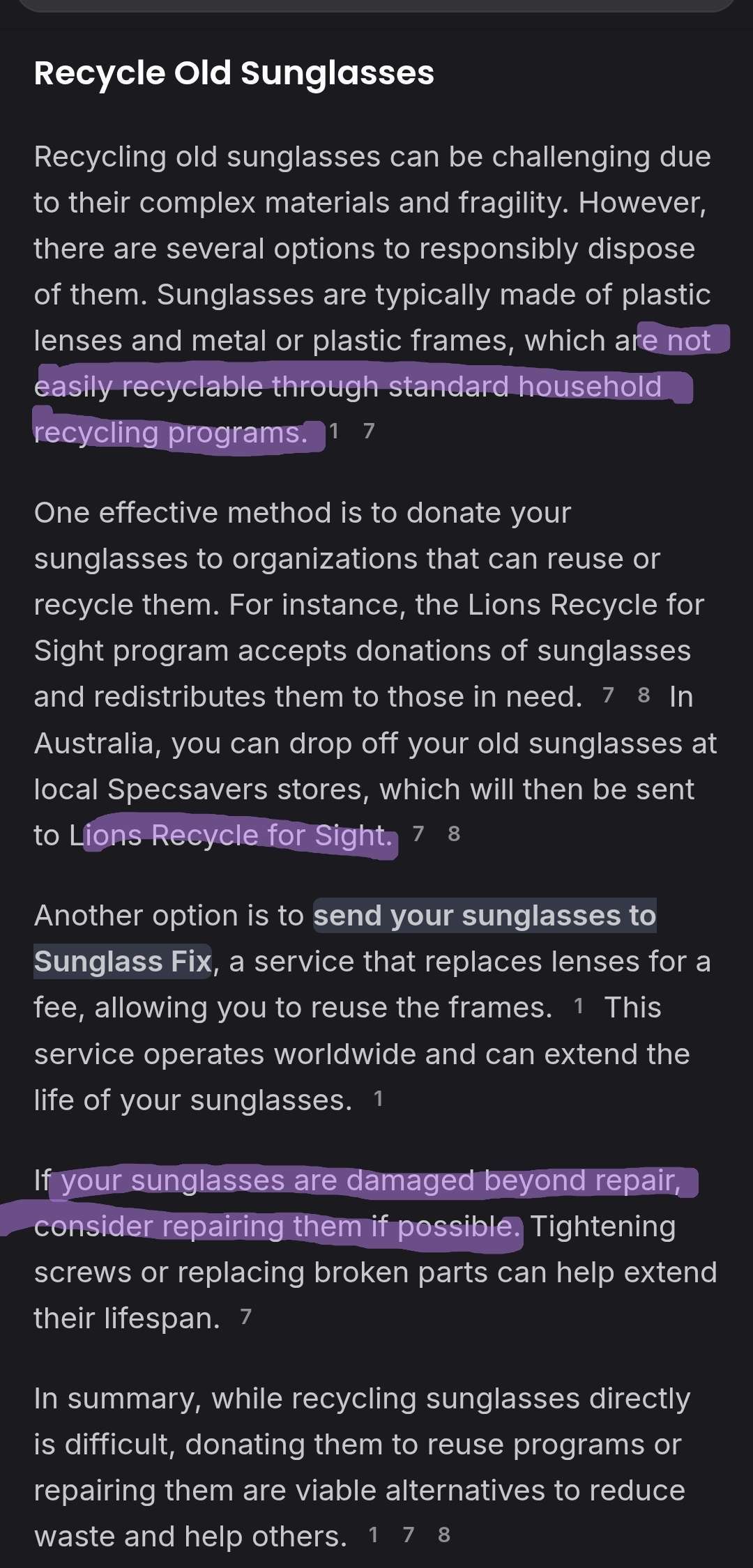Open citation 7 after "their lifespan."
Screen dimensions: 753x1568
245,1316
